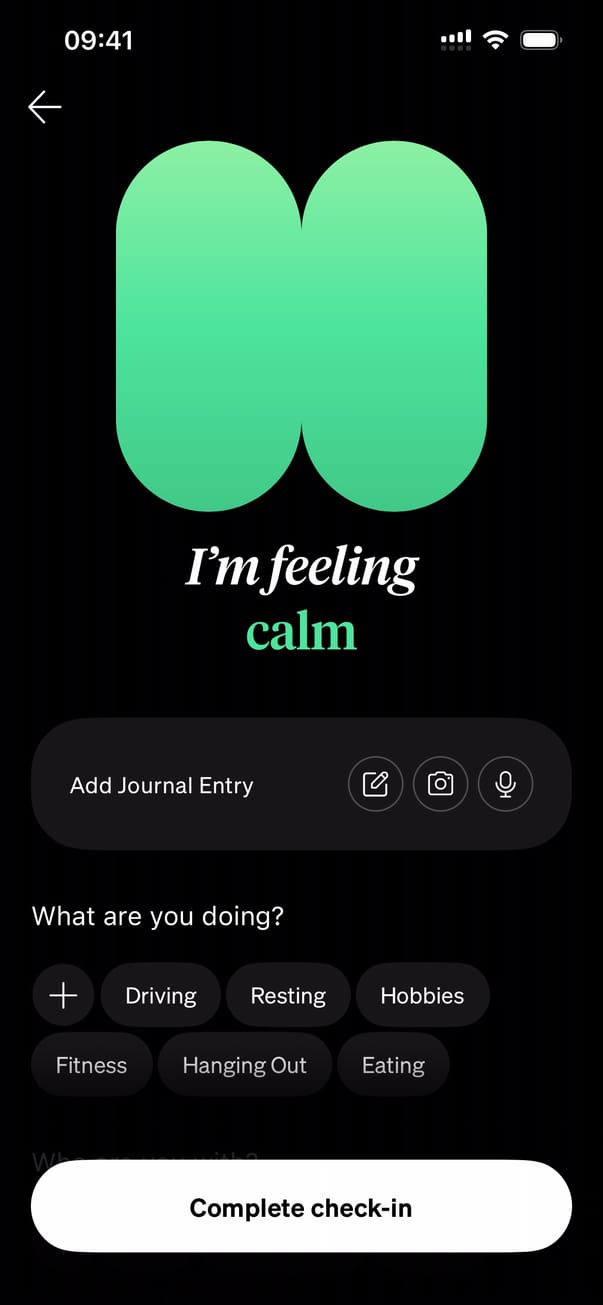Choose the Eating chip

coord(393,1065)
